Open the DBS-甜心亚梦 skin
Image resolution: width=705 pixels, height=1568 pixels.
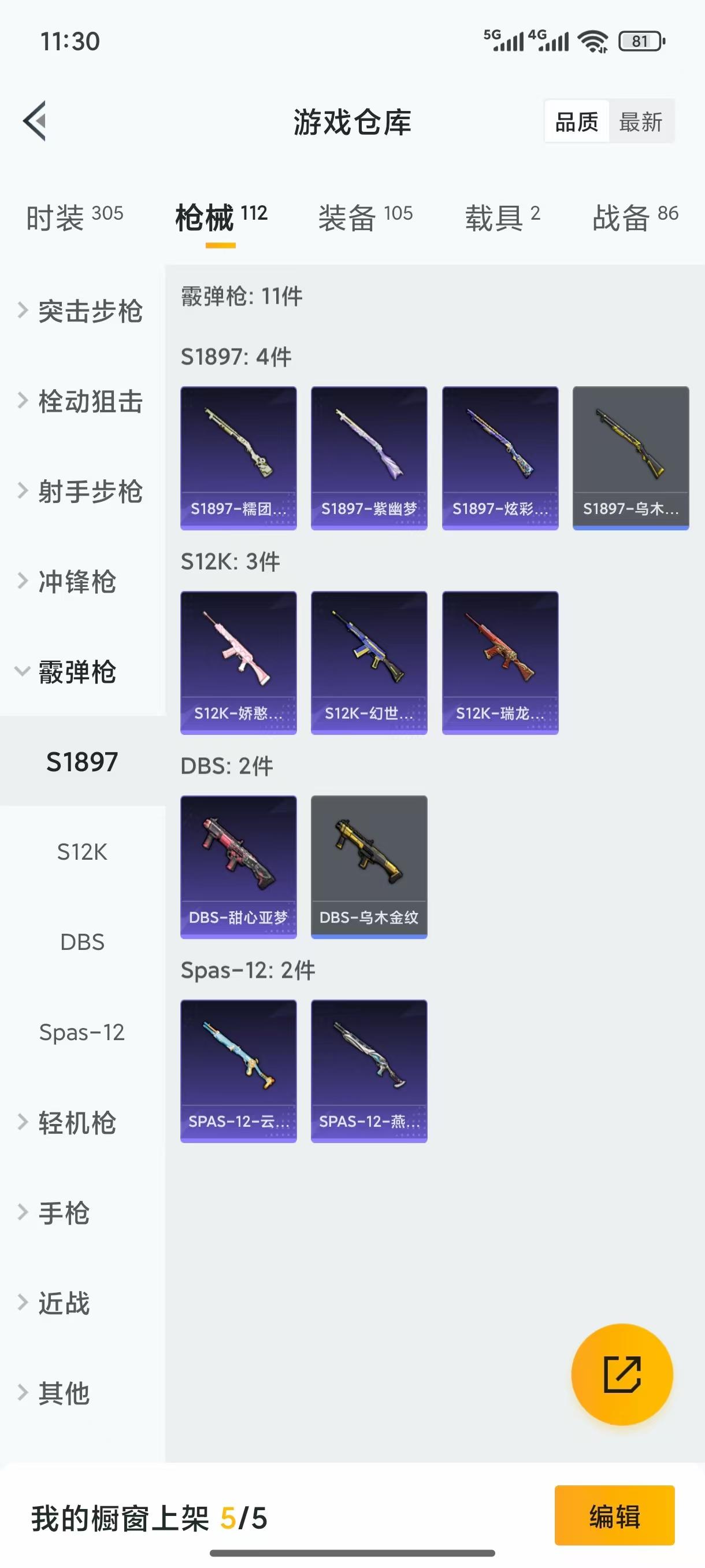[239, 867]
